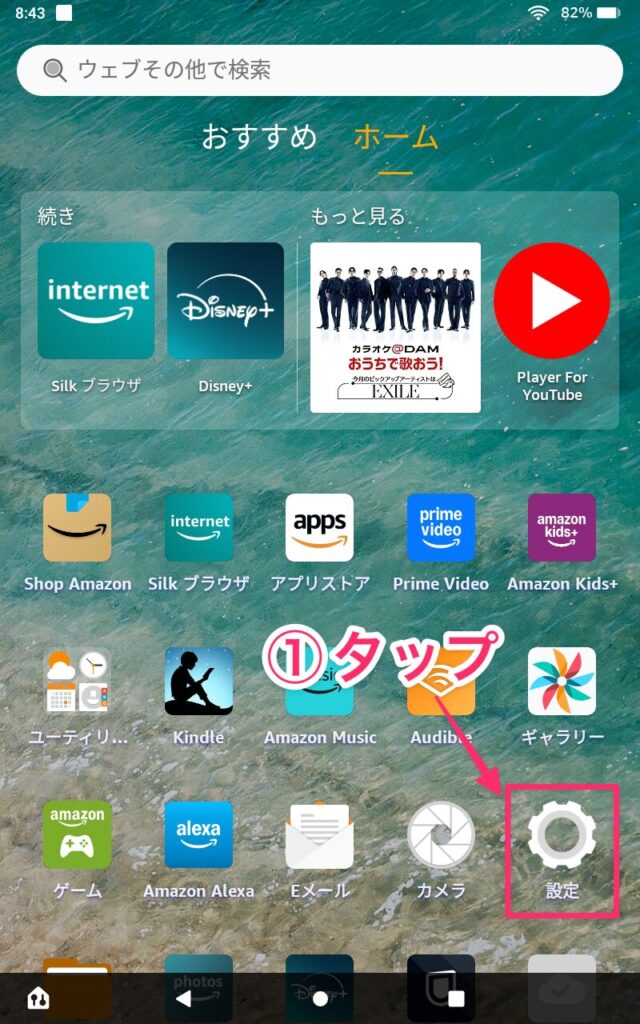Show recent apps via square button
This screenshot has height=1024, width=640.
click(456, 998)
